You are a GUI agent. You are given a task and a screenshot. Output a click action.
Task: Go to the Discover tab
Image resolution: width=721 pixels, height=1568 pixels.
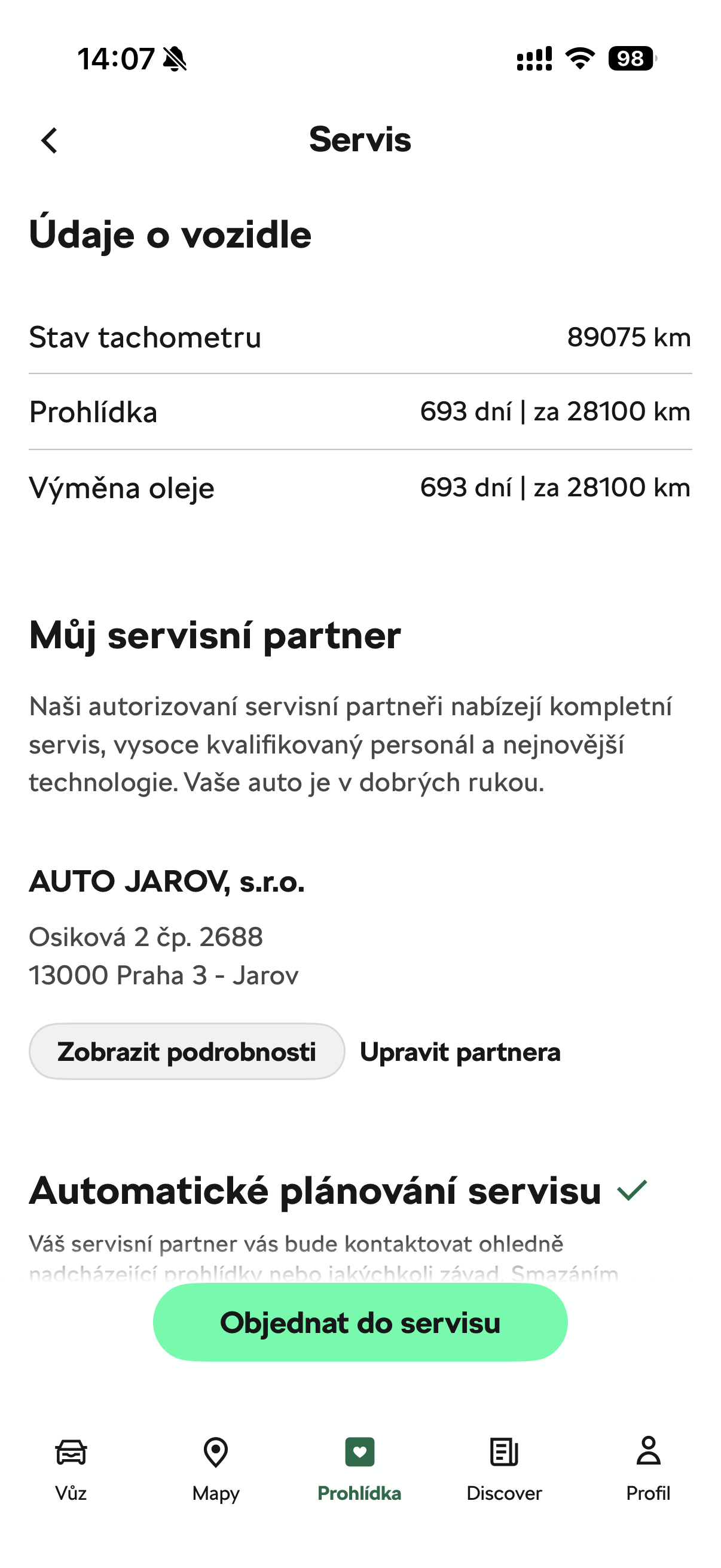pyautogui.click(x=504, y=1468)
